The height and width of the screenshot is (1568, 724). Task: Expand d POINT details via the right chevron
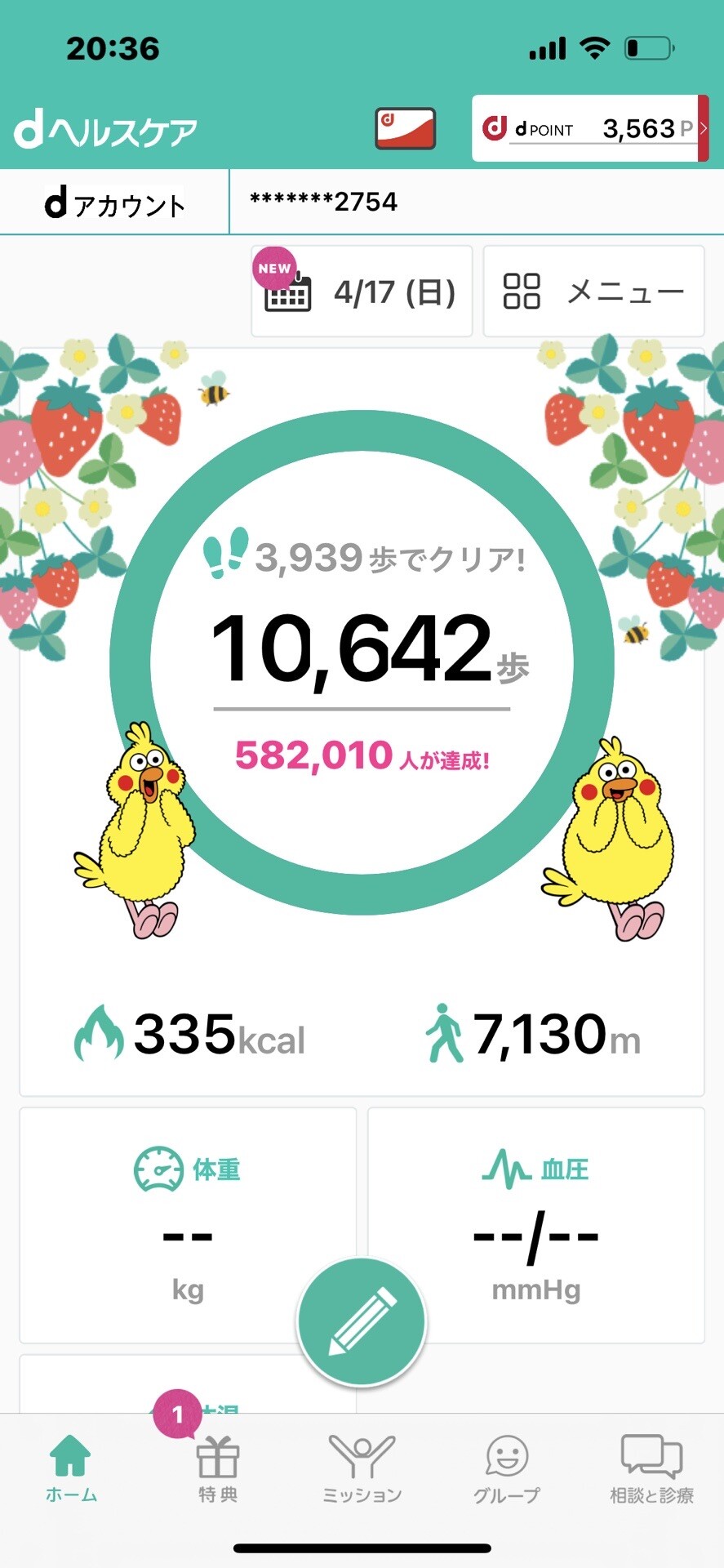[704, 128]
